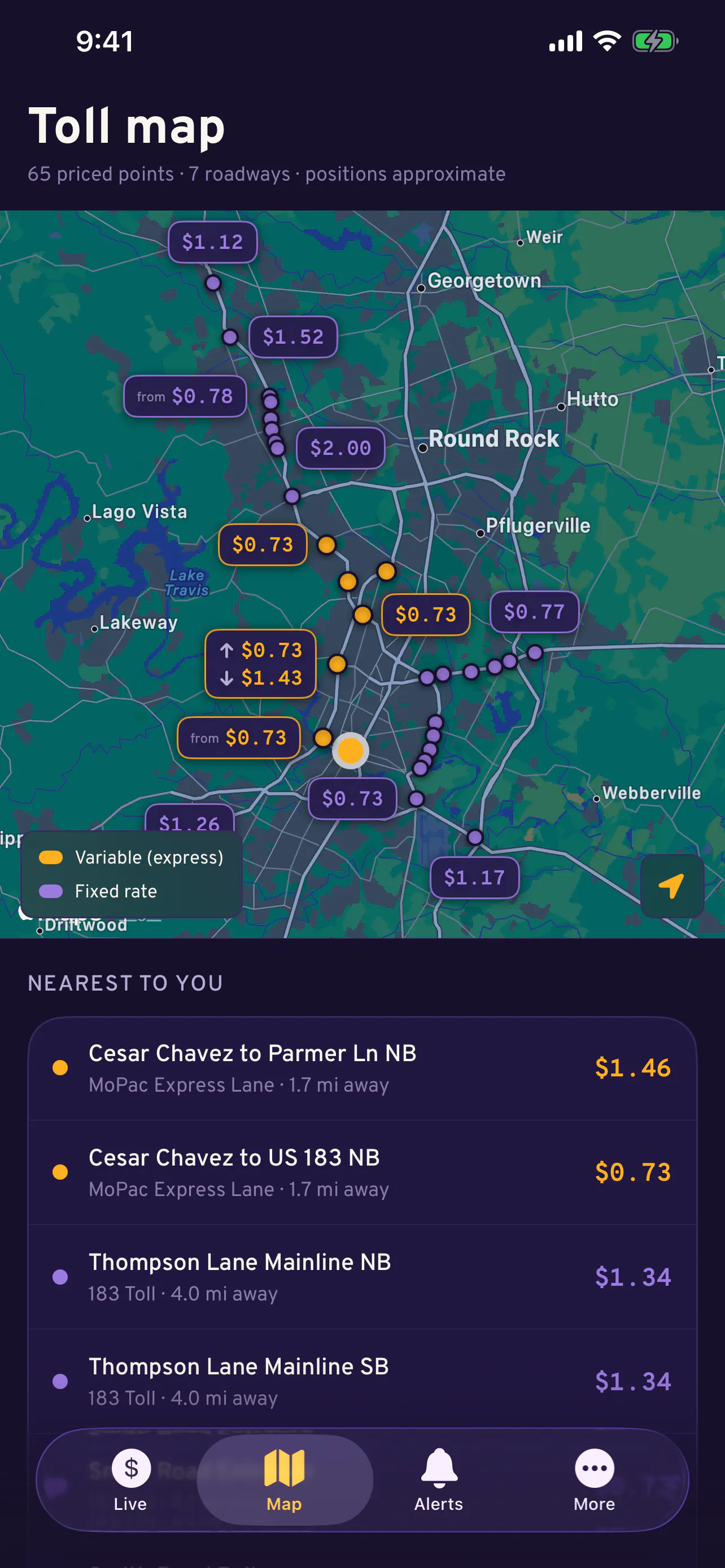This screenshot has height=1568, width=725.
Task: Open Cesar Chavez to US 183 NB
Action: 362,1172
